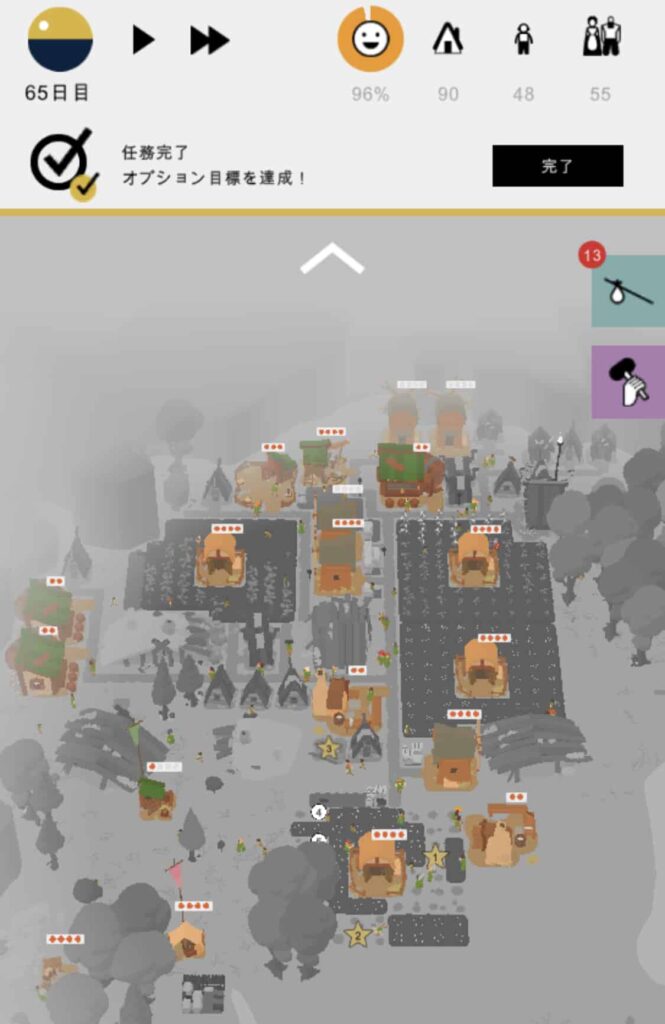Open the purple tech tree button
The height and width of the screenshot is (1024, 665).
tap(628, 382)
